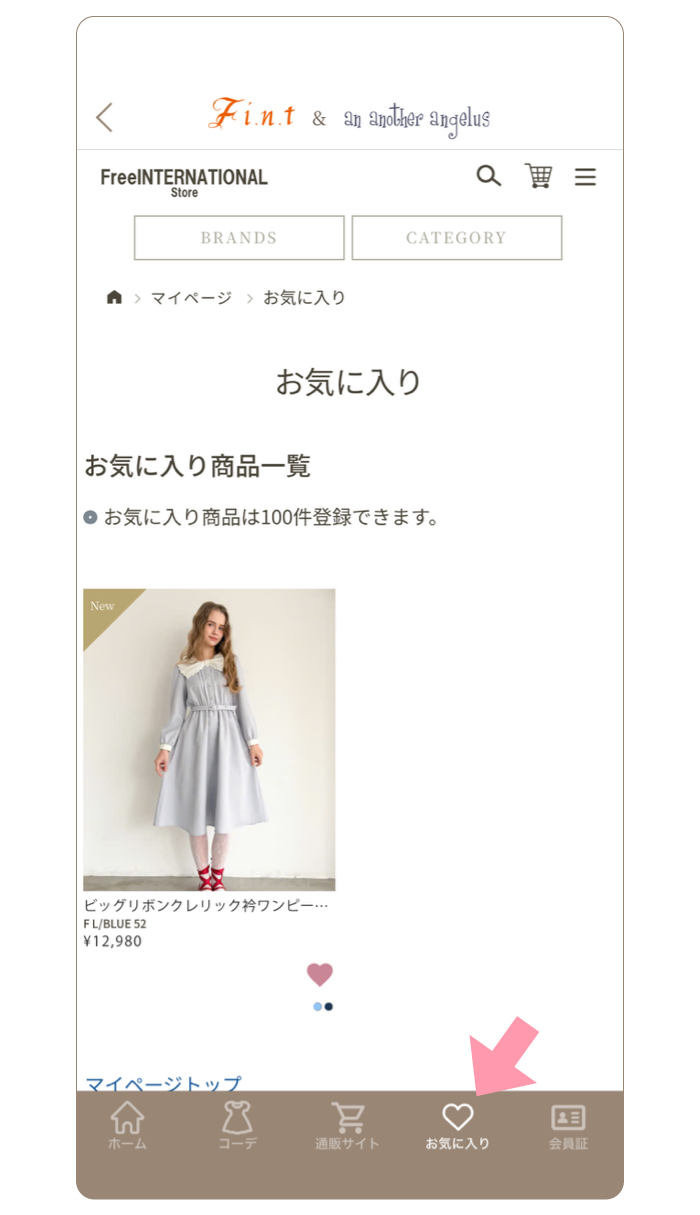Switch to the コーデ tab

(237, 1126)
